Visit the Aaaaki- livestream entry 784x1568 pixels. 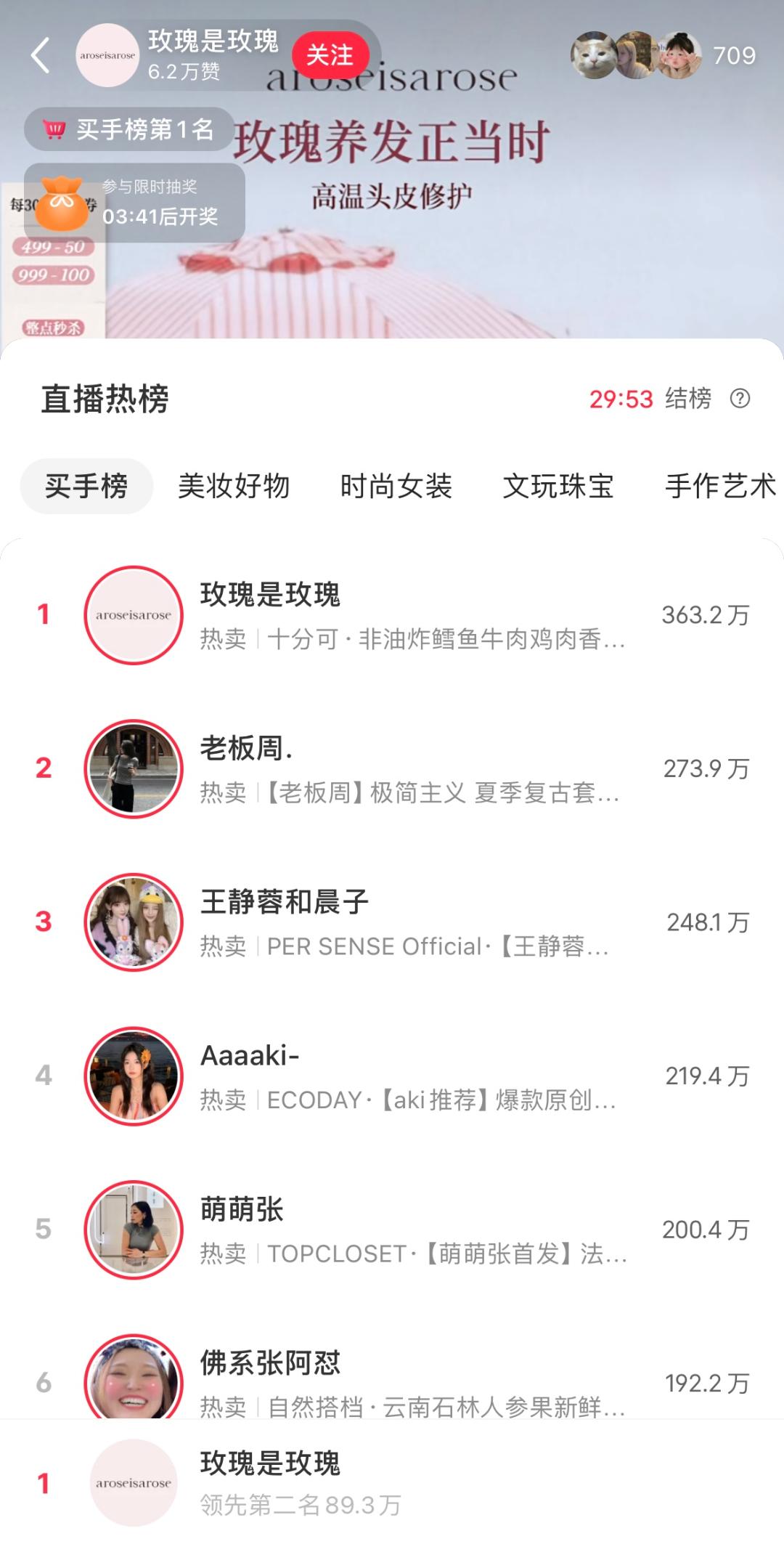tap(392, 1076)
